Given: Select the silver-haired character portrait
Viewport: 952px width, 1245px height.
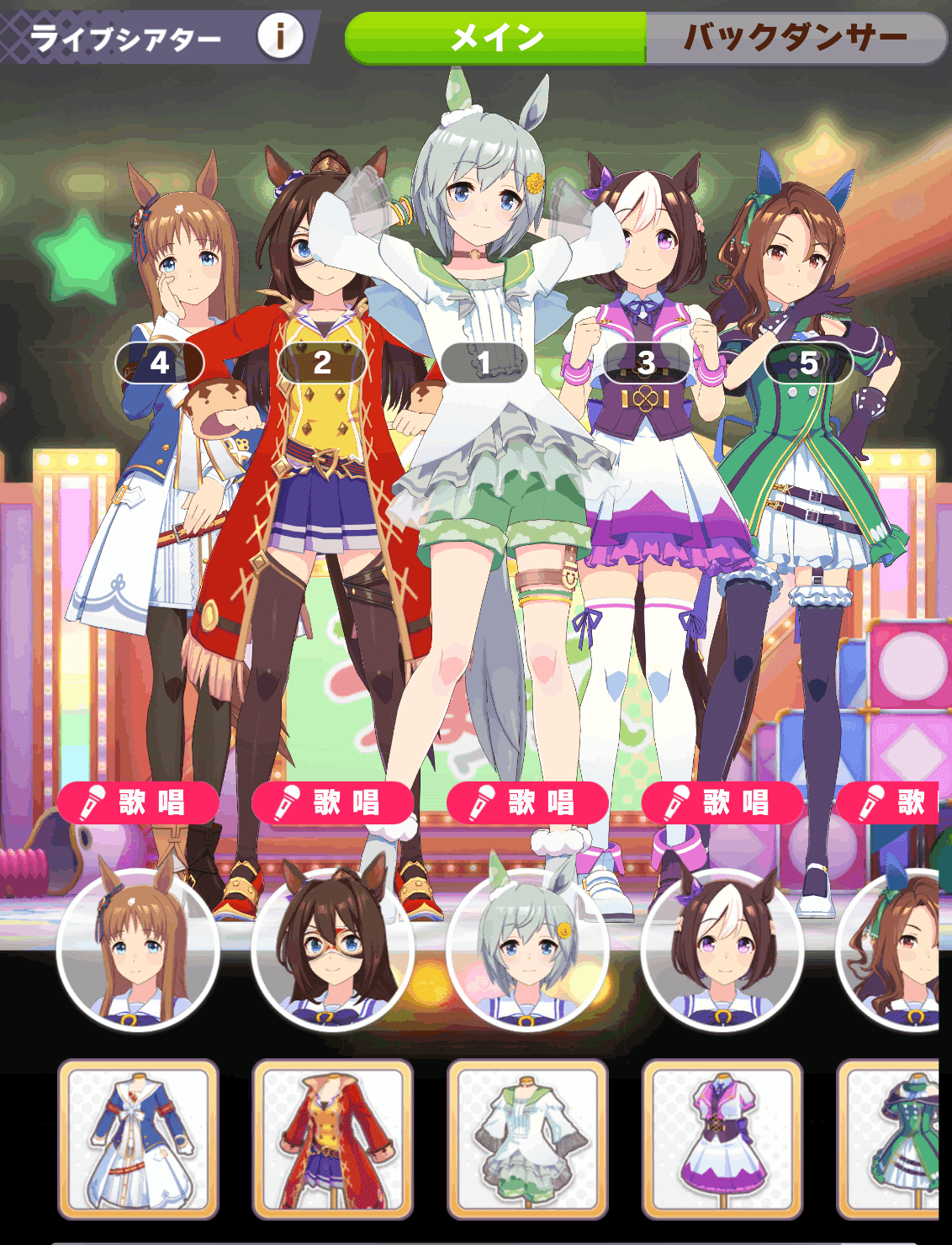Looking at the screenshot, I should click(527, 951).
